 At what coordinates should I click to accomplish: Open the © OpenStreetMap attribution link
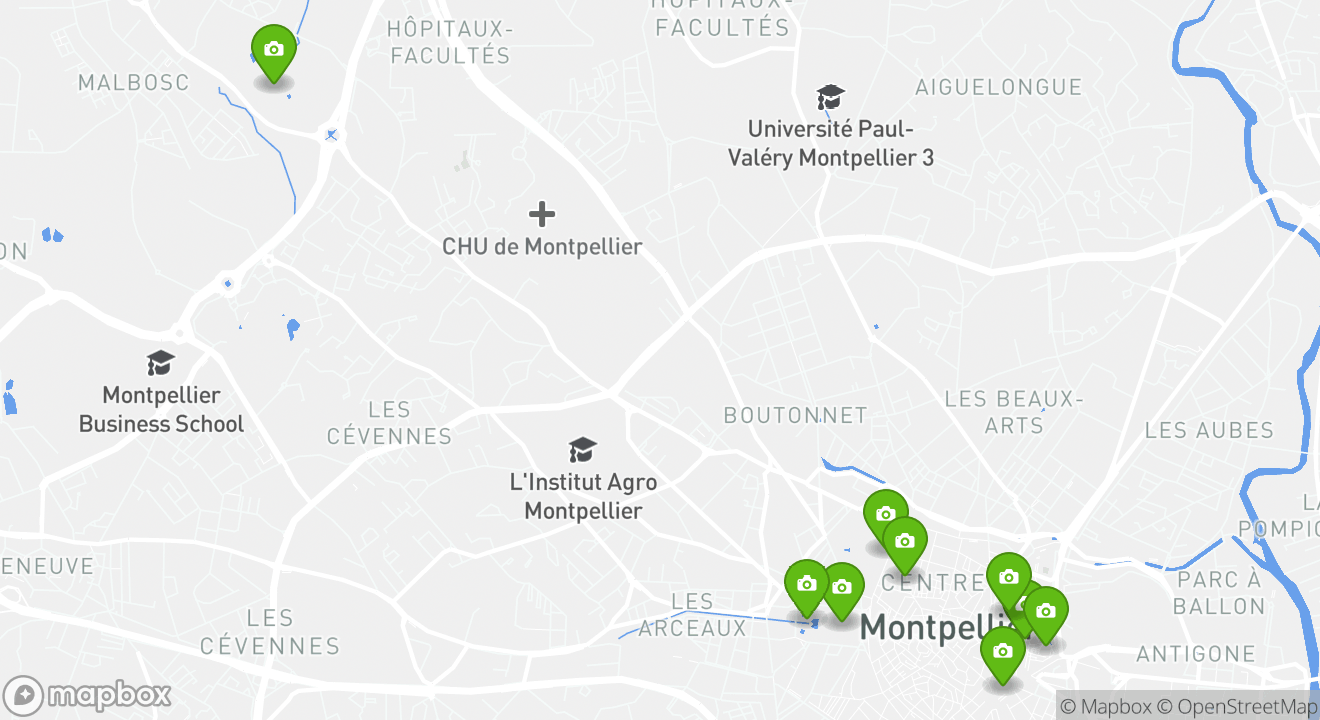pyautogui.click(x=1237, y=707)
